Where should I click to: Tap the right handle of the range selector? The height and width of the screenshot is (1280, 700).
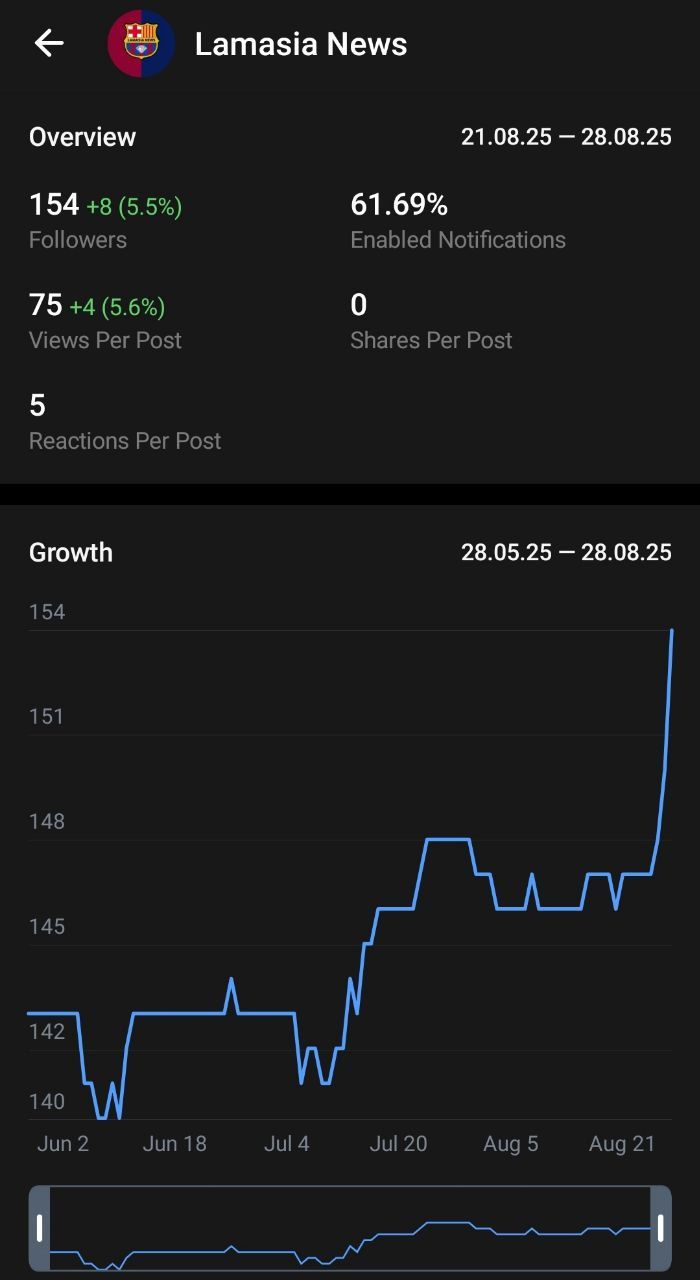tap(661, 1228)
